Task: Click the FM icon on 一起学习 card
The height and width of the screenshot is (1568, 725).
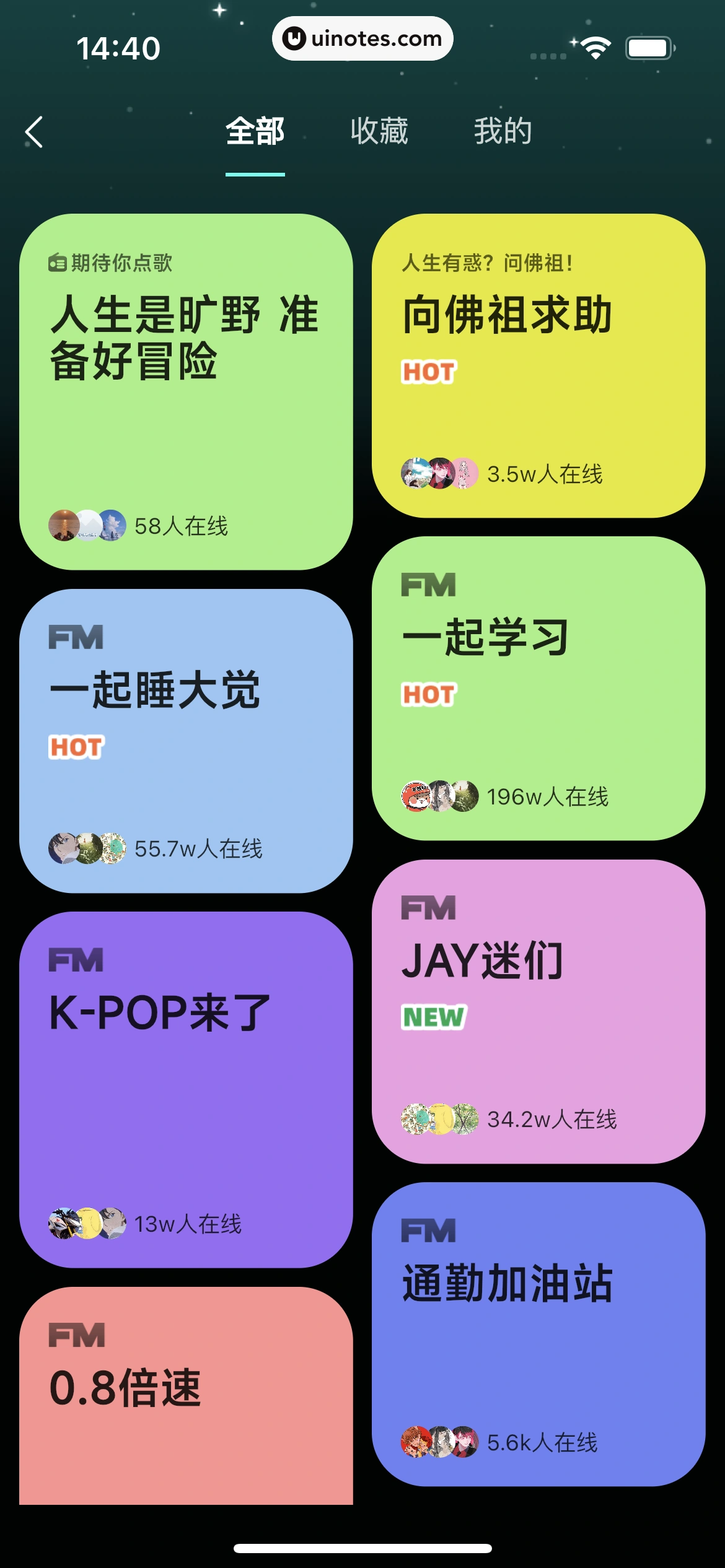Action: [426, 584]
